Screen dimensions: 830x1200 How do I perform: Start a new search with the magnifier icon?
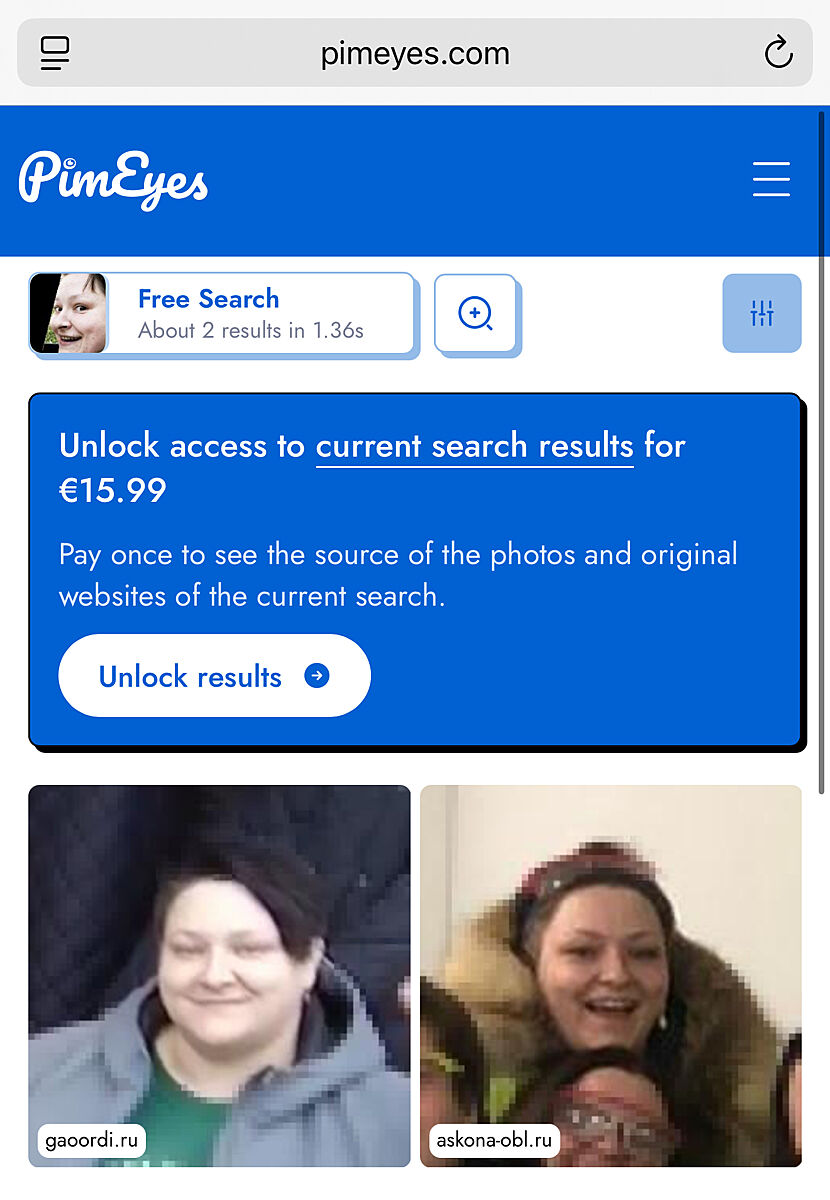475,314
